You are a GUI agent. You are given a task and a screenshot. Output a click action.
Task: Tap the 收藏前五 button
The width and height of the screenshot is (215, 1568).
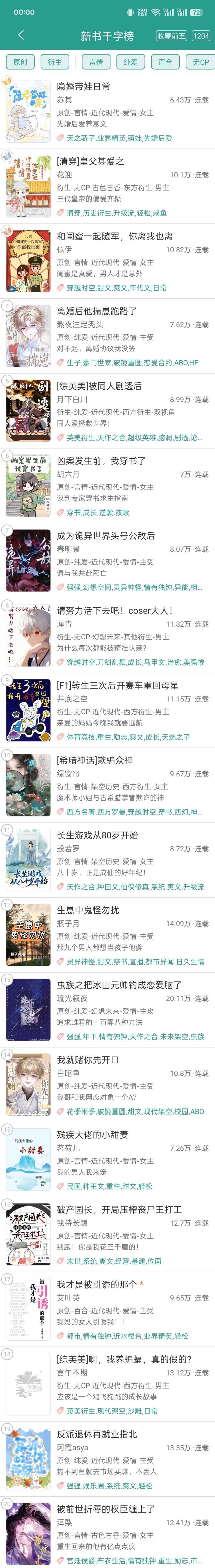pyautogui.click(x=171, y=36)
